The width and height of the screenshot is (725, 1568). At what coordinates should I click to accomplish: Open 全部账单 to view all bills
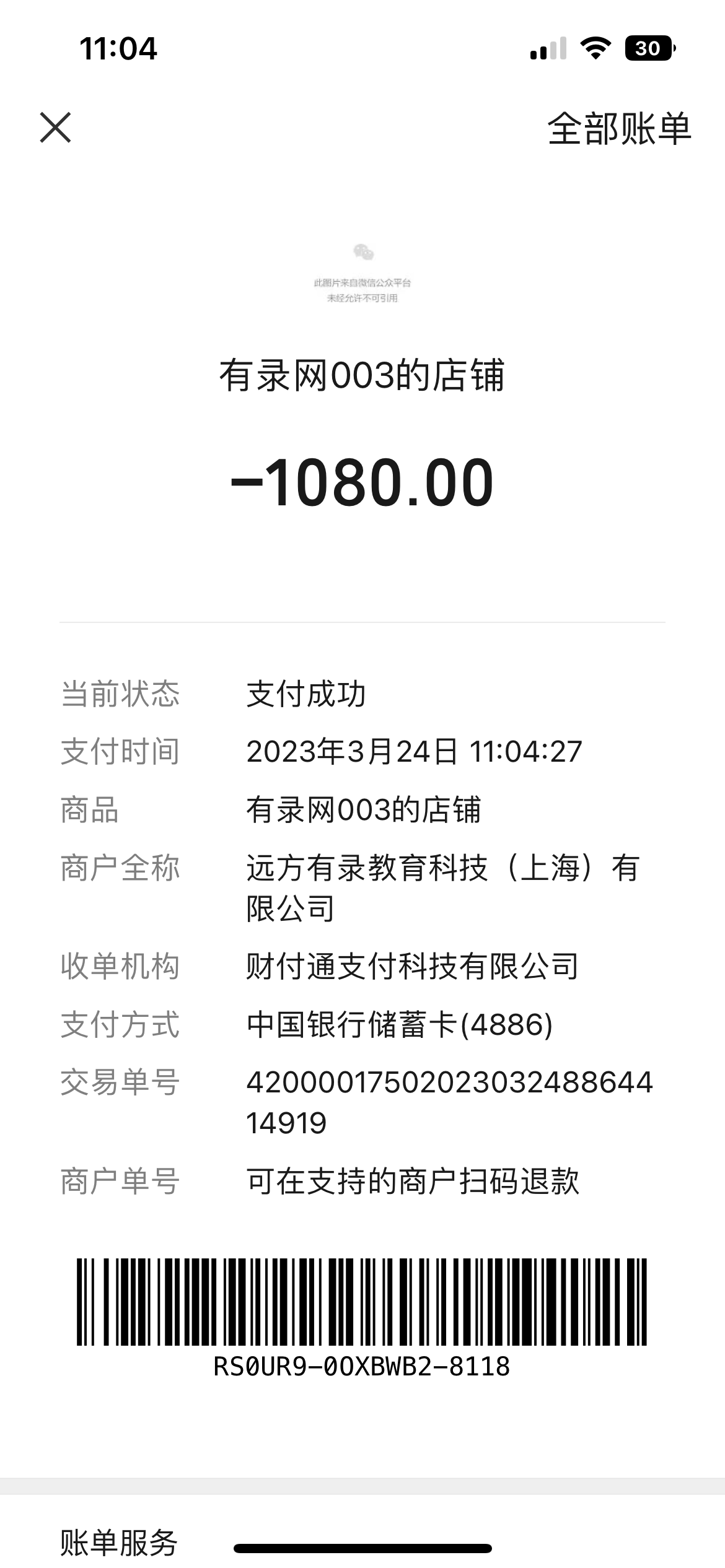pos(618,129)
